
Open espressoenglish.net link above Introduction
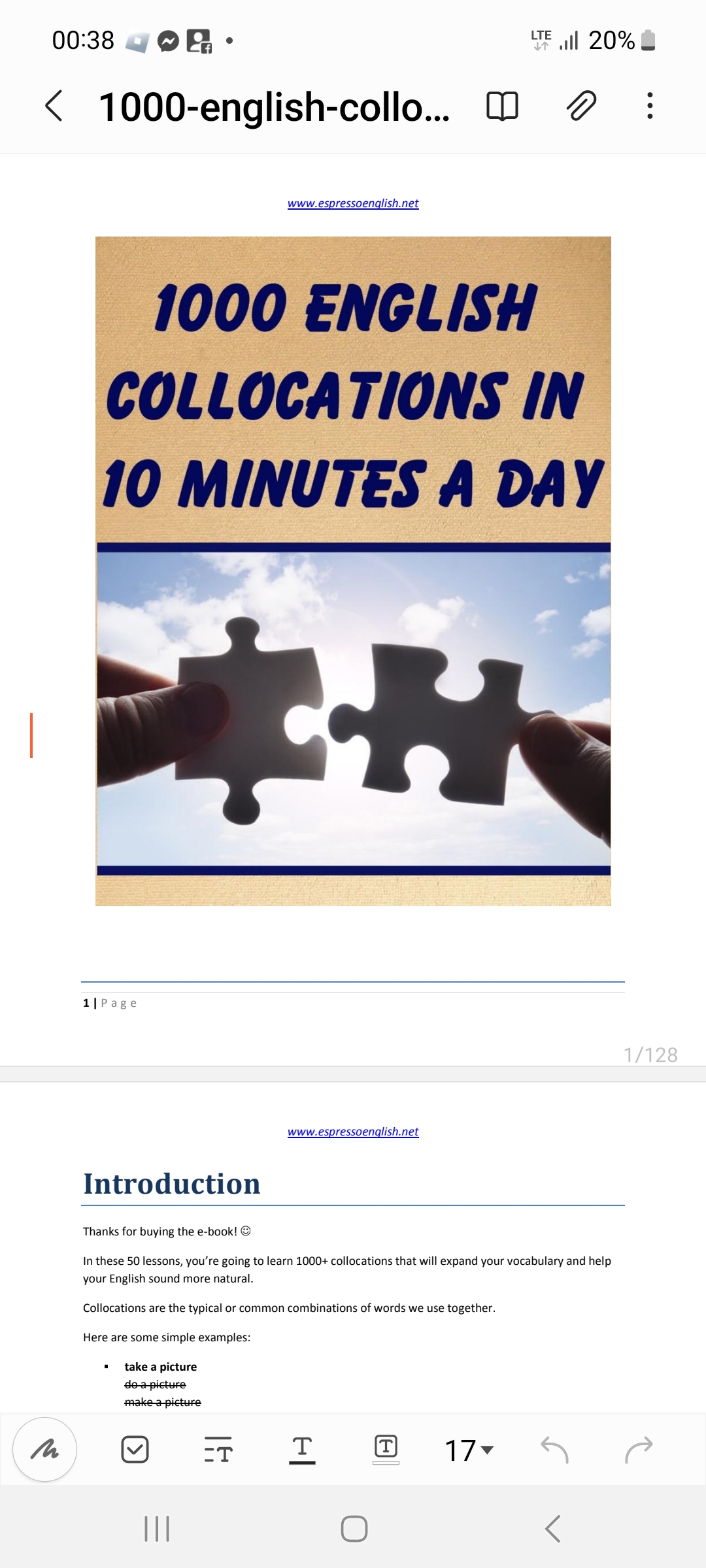click(x=353, y=1132)
